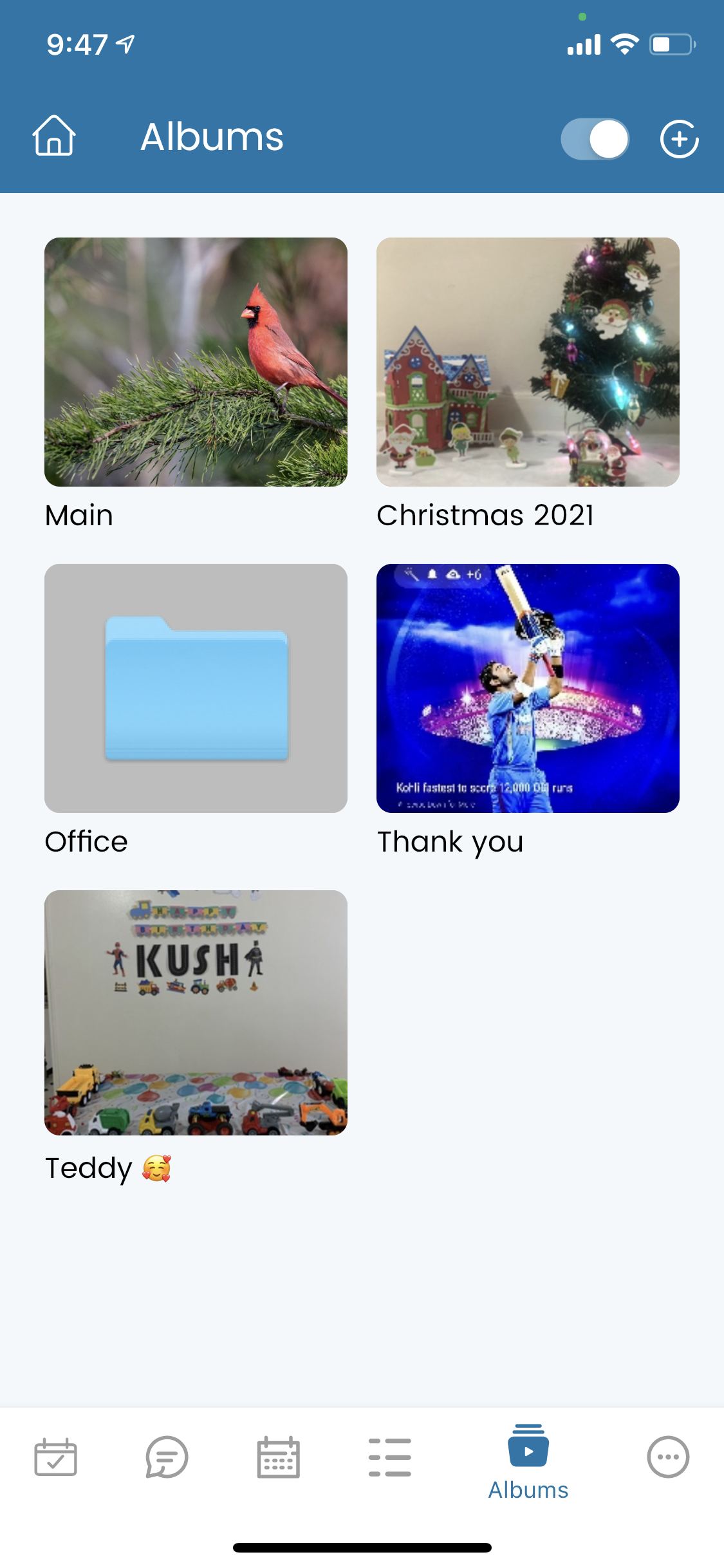Viewport: 724px width, 1568px height.
Task: Open the Office album
Action: [196, 688]
